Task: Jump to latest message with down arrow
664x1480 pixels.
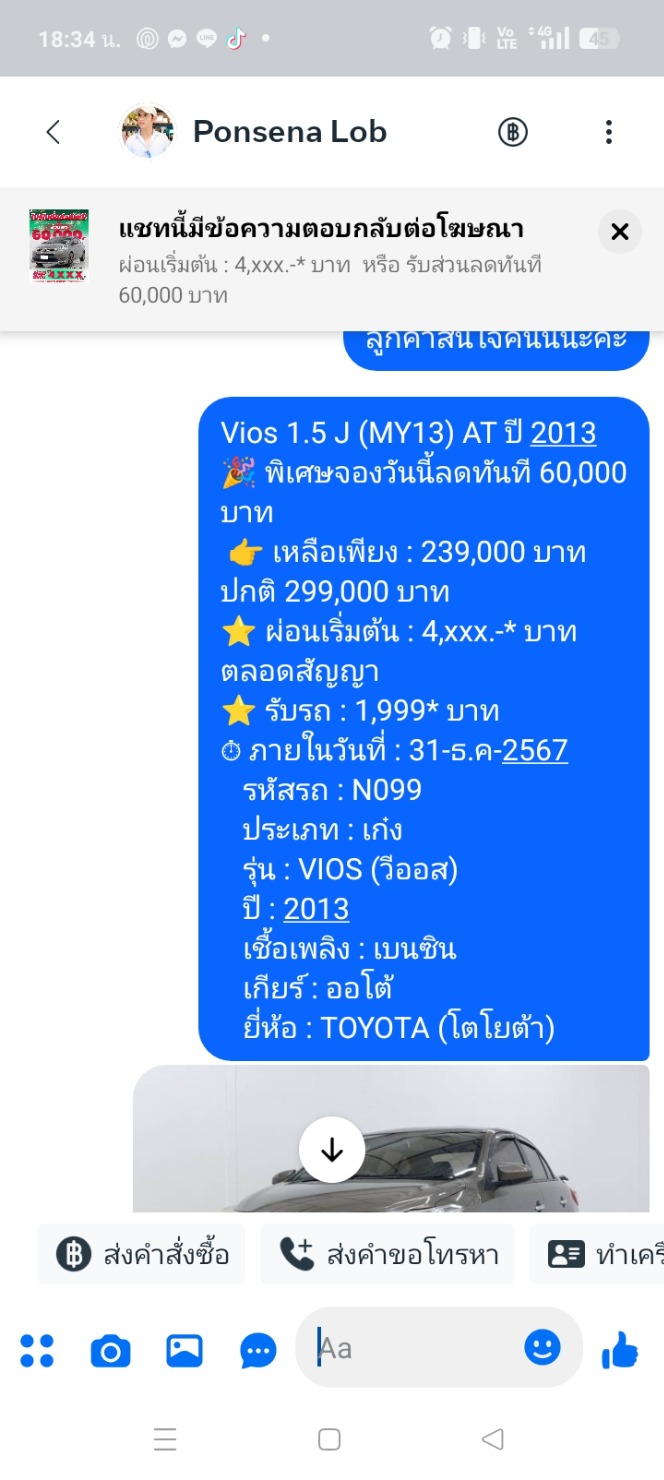Action: (332, 1150)
